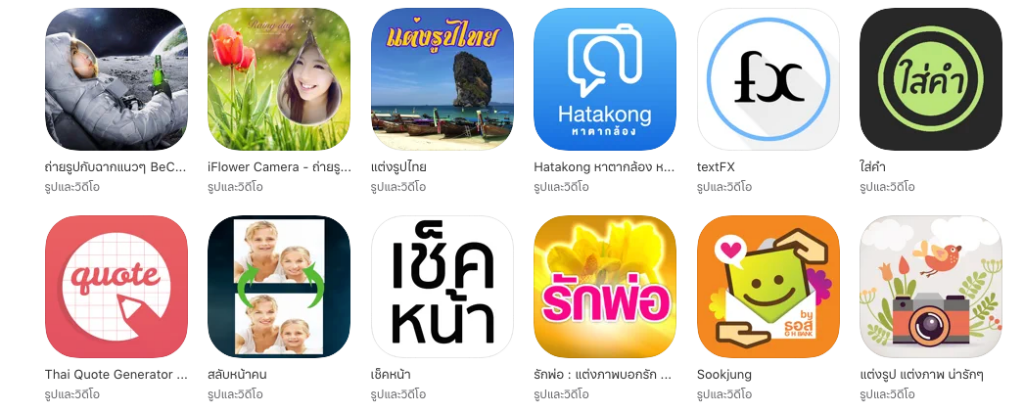Screen dimensions: 1024x412
Task: Open the เช็คหน้า app
Action: (x=442, y=286)
